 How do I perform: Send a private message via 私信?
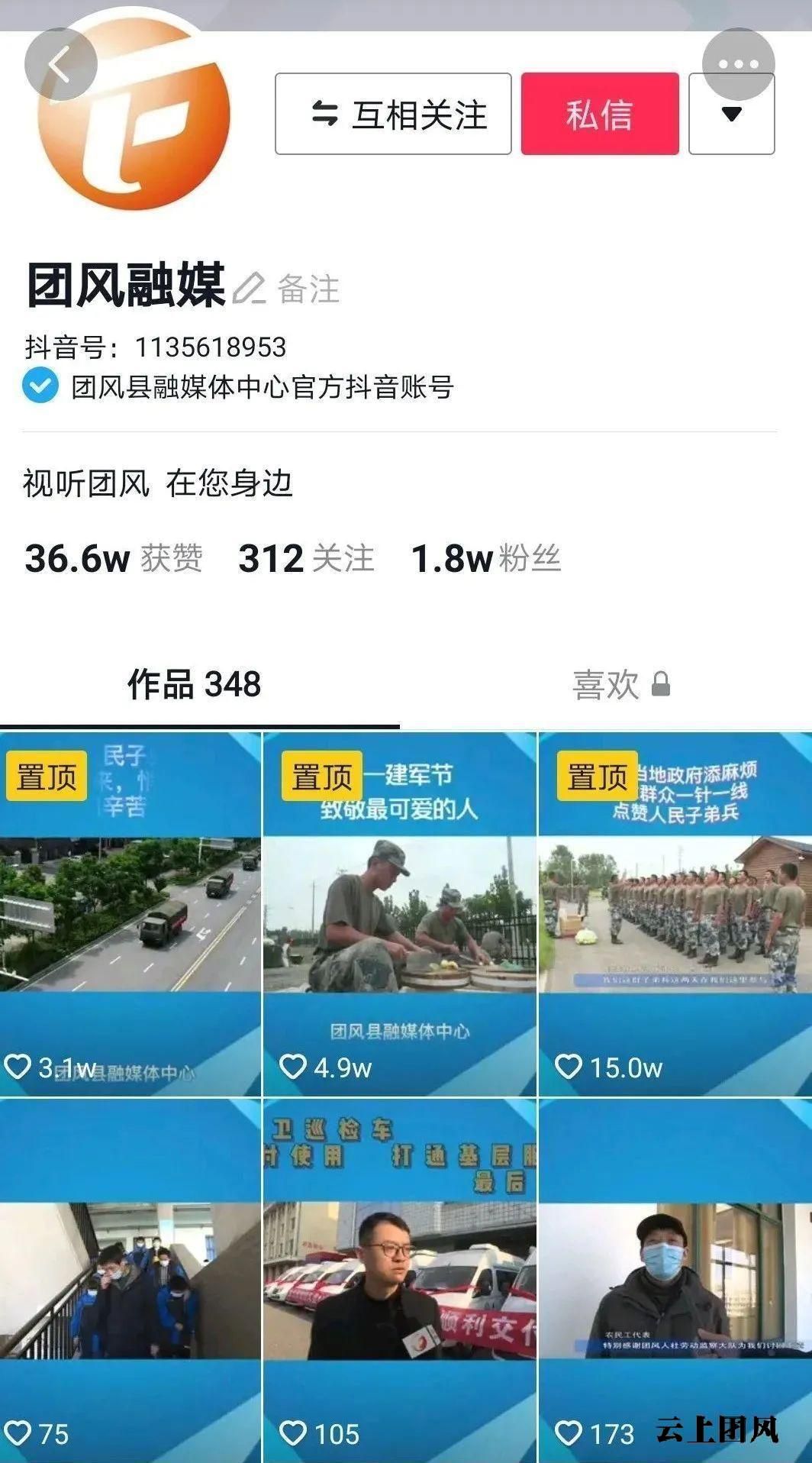click(x=600, y=115)
